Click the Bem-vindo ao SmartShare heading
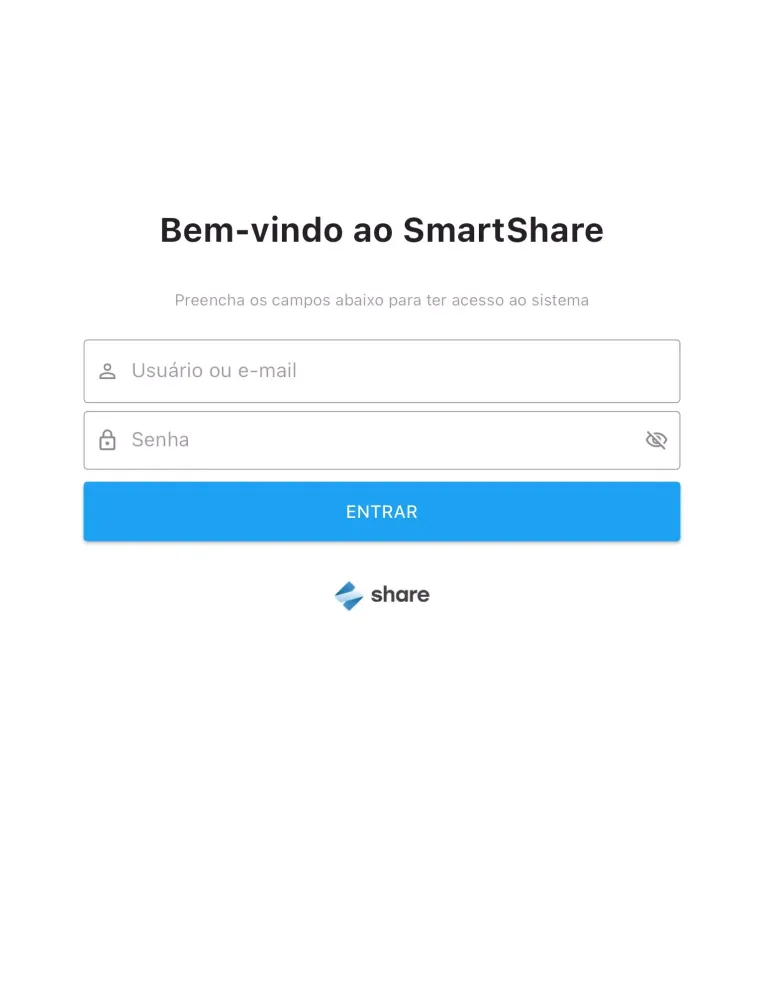764x1000 pixels. coord(381,230)
